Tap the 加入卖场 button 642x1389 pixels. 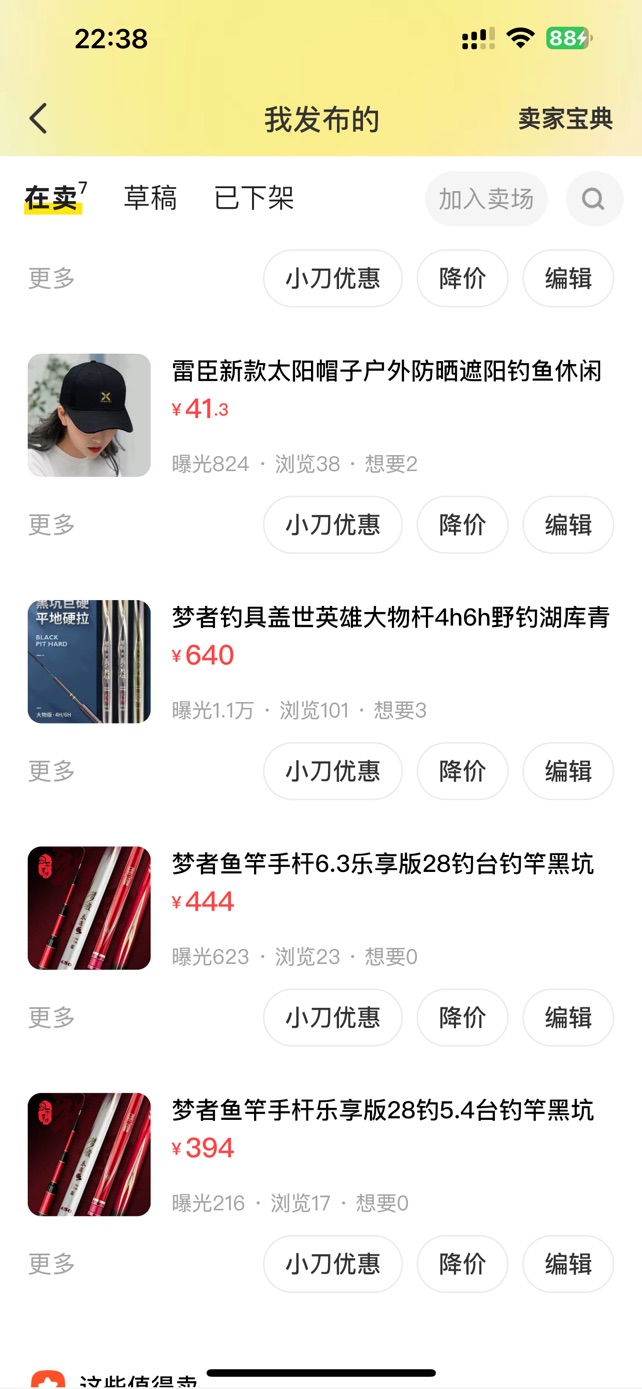[x=486, y=199]
